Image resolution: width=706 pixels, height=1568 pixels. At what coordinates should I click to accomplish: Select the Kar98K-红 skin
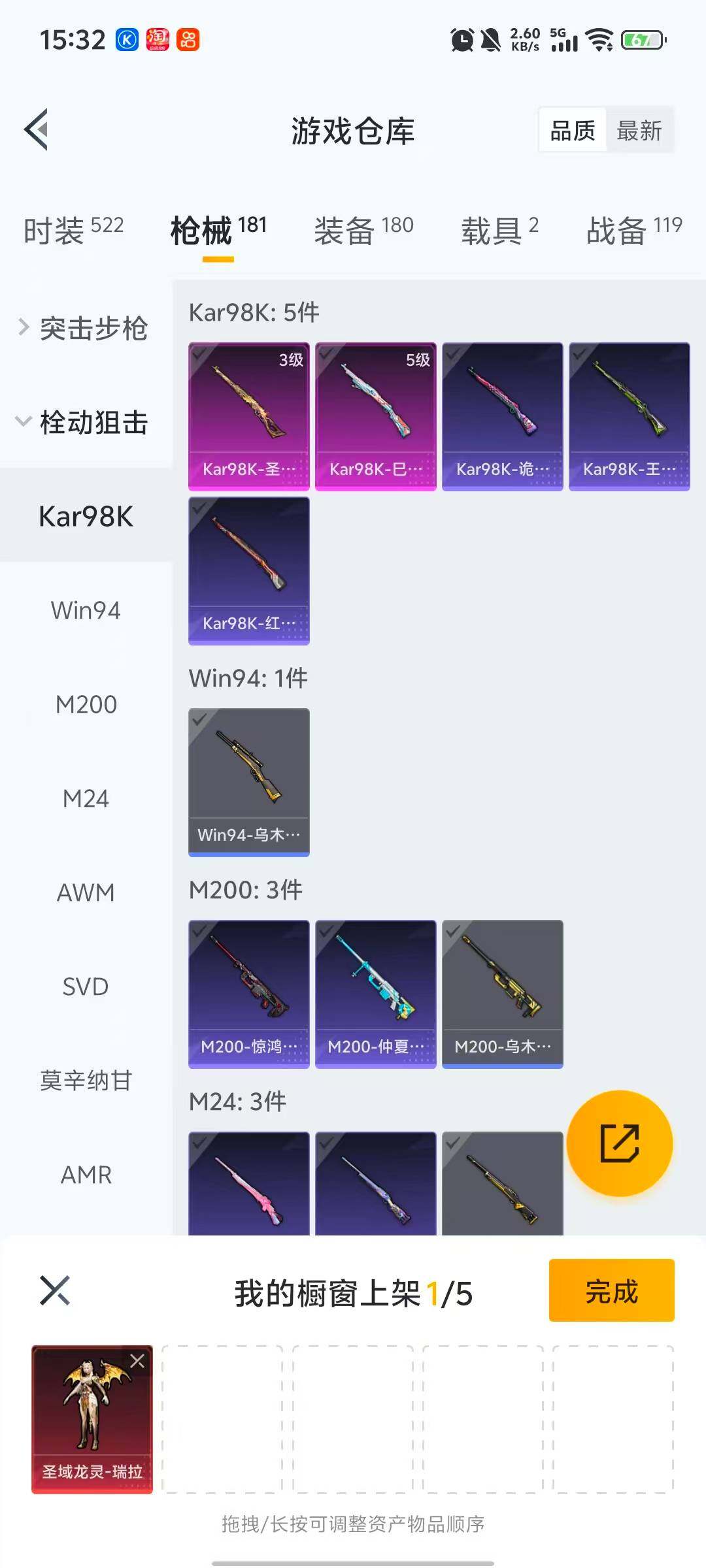pyautogui.click(x=248, y=570)
